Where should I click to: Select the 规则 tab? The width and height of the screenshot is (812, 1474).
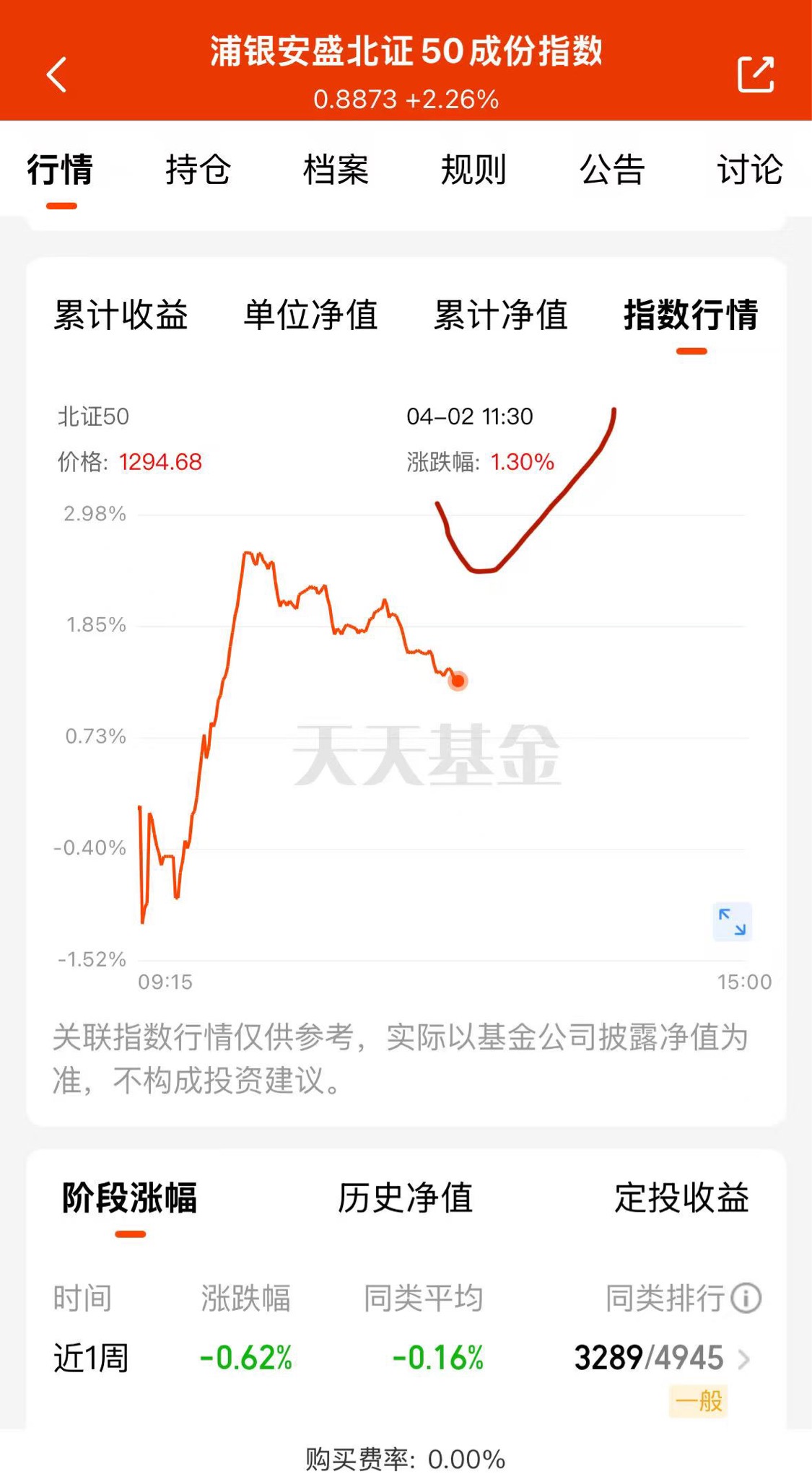pyautogui.click(x=473, y=170)
